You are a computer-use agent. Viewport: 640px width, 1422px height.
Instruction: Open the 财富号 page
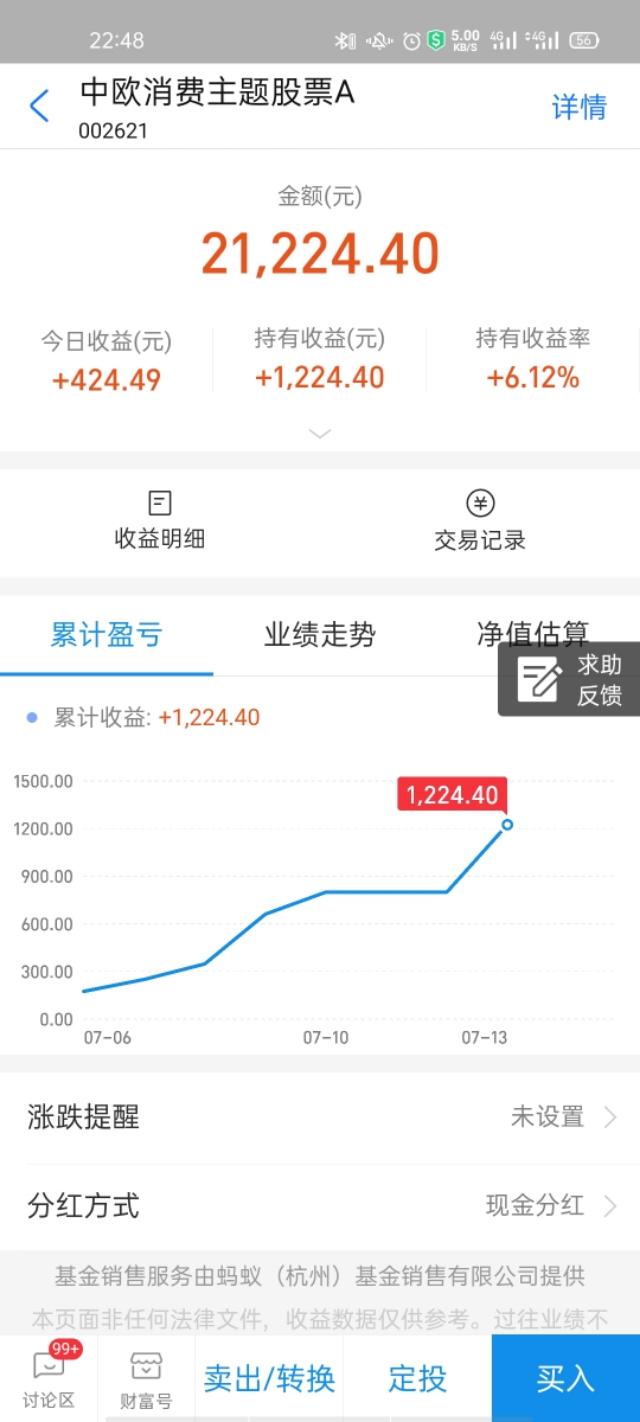click(x=146, y=1378)
